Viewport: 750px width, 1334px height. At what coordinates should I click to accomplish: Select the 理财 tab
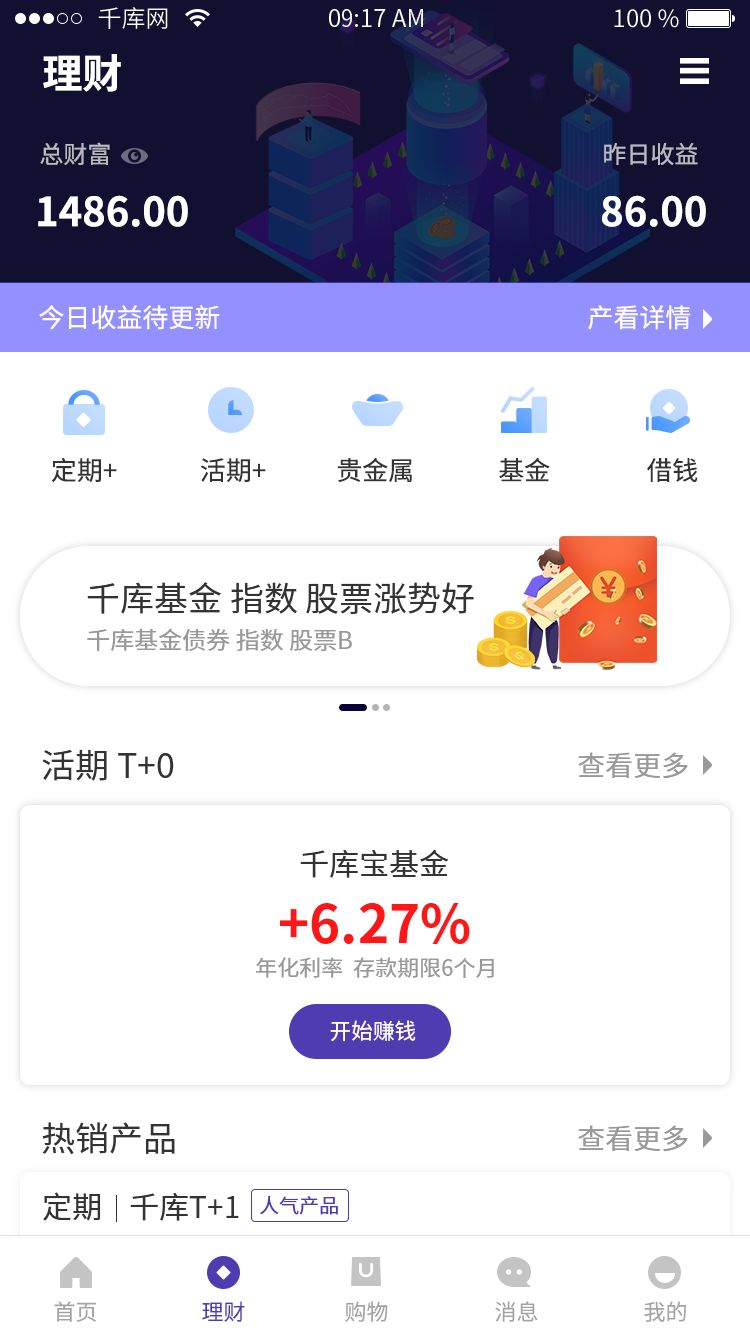coord(223,1290)
